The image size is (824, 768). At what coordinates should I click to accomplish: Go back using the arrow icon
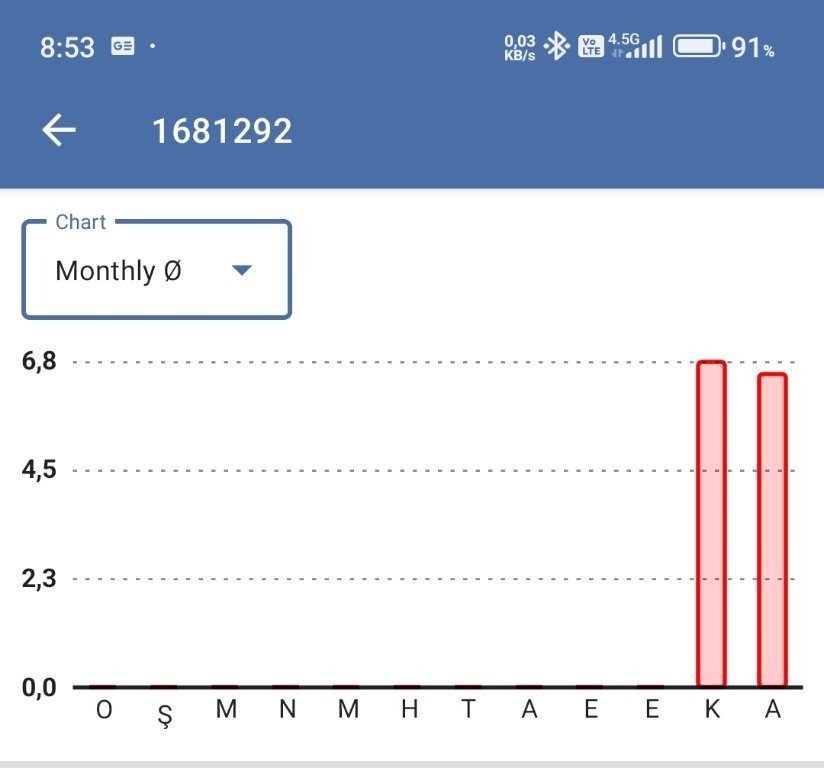pos(59,131)
